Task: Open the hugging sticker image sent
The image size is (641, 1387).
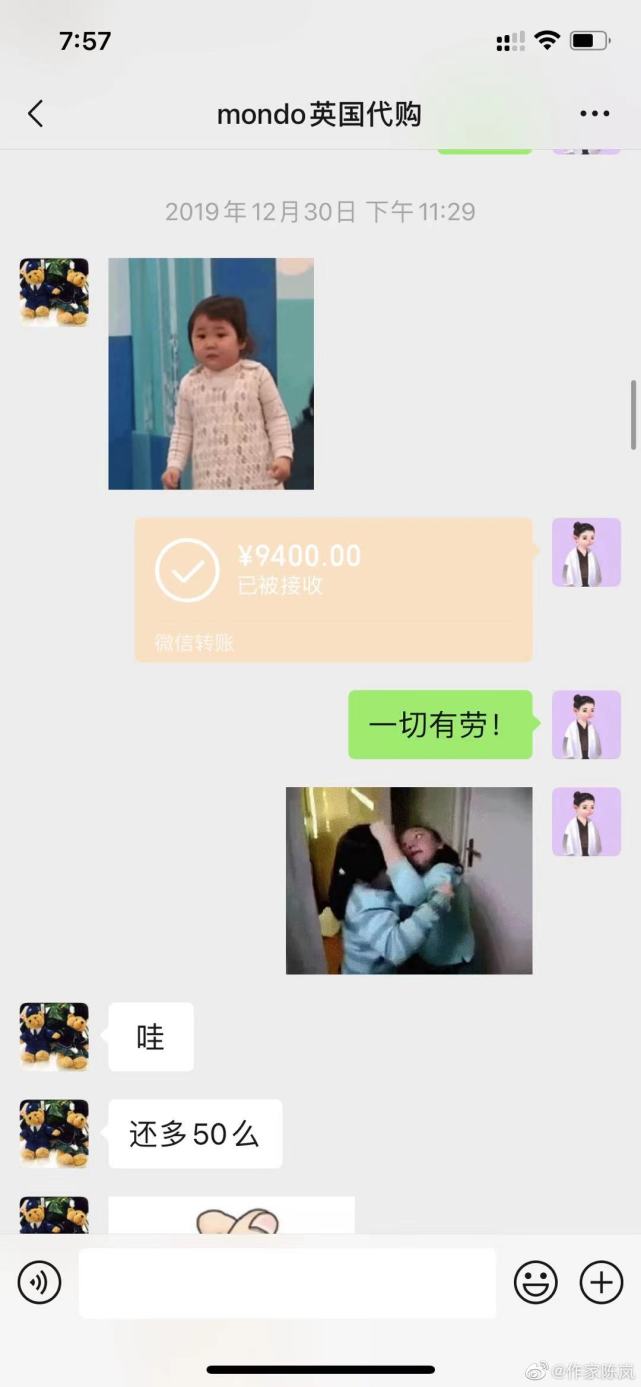Action: tap(409, 880)
